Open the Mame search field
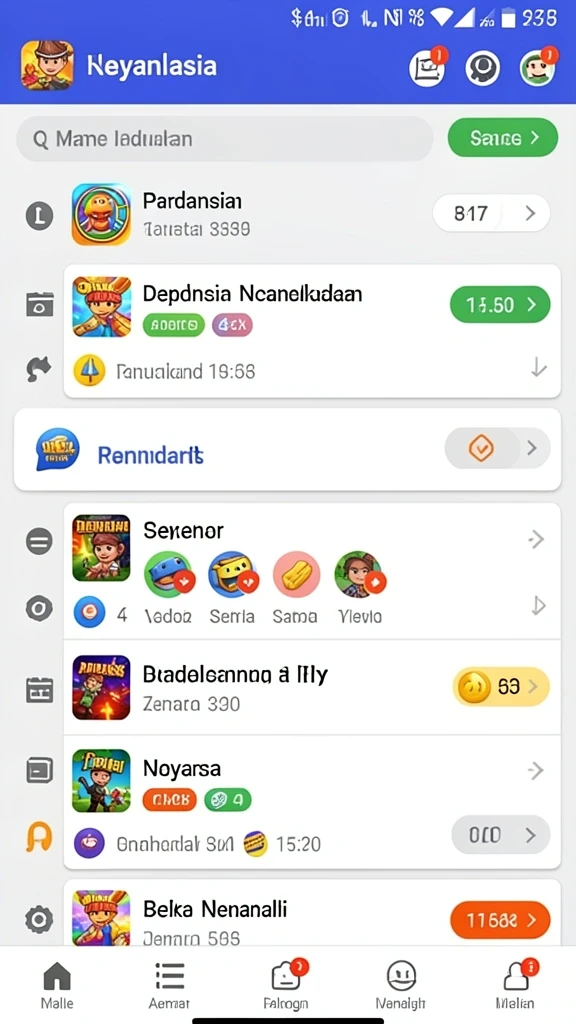 pyautogui.click(x=225, y=138)
